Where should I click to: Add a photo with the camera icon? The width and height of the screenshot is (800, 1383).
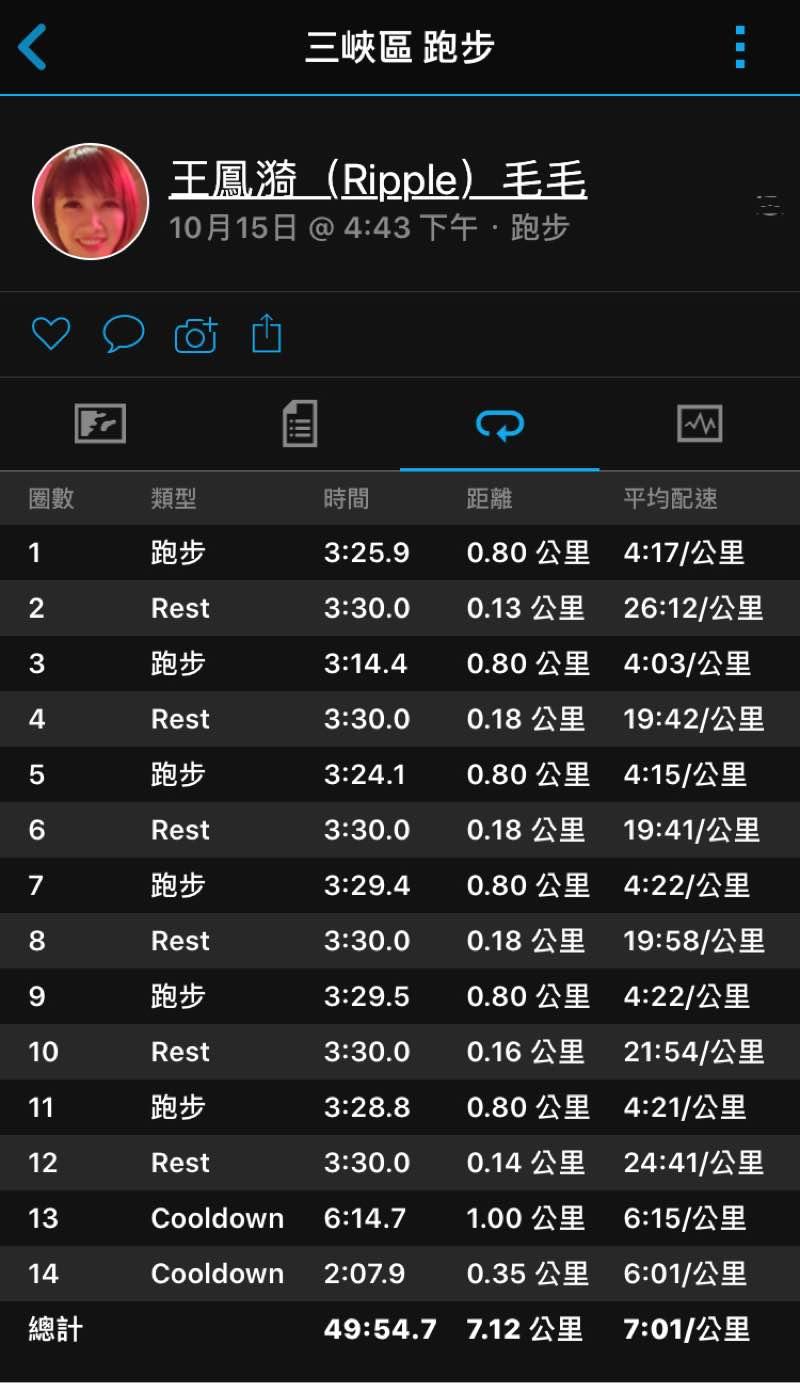(196, 334)
